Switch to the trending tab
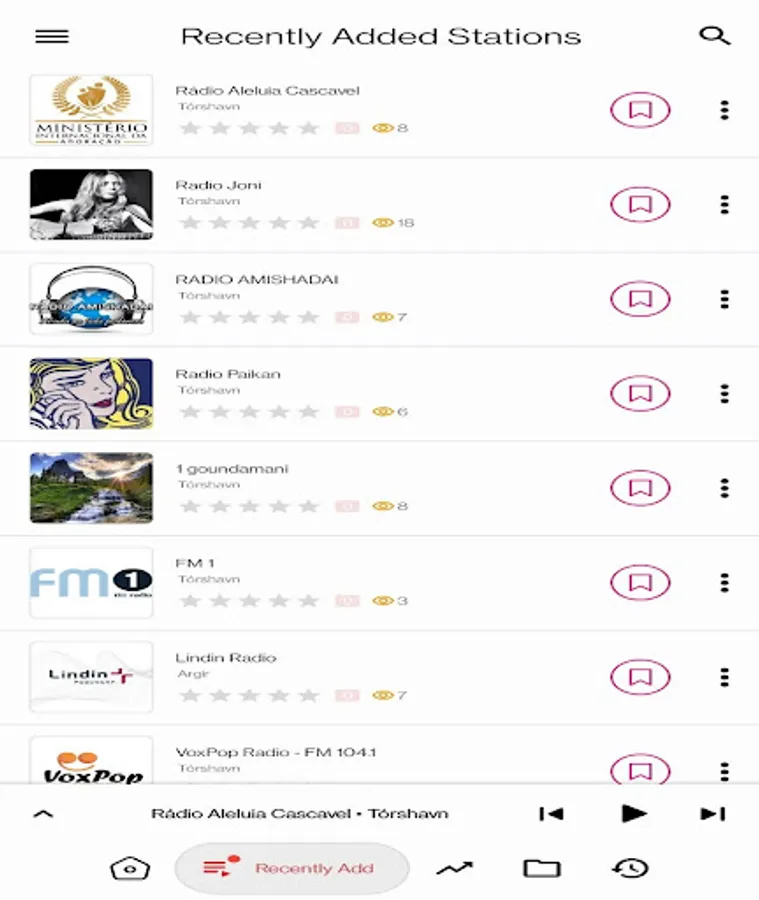The height and width of the screenshot is (900, 759). [x=455, y=868]
